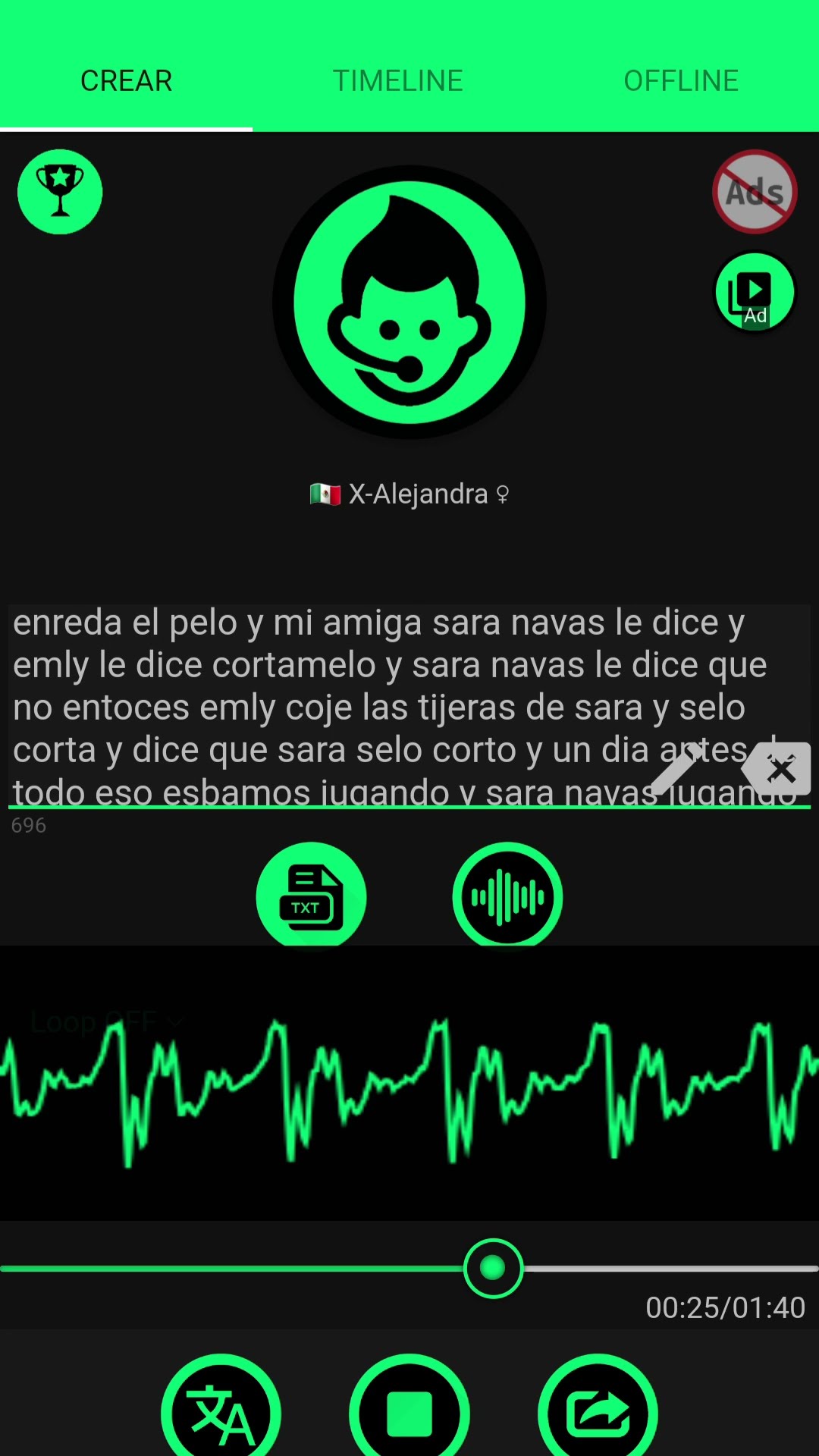819x1456 pixels.
Task: Tap the pencil edit icon
Action: pos(675,768)
